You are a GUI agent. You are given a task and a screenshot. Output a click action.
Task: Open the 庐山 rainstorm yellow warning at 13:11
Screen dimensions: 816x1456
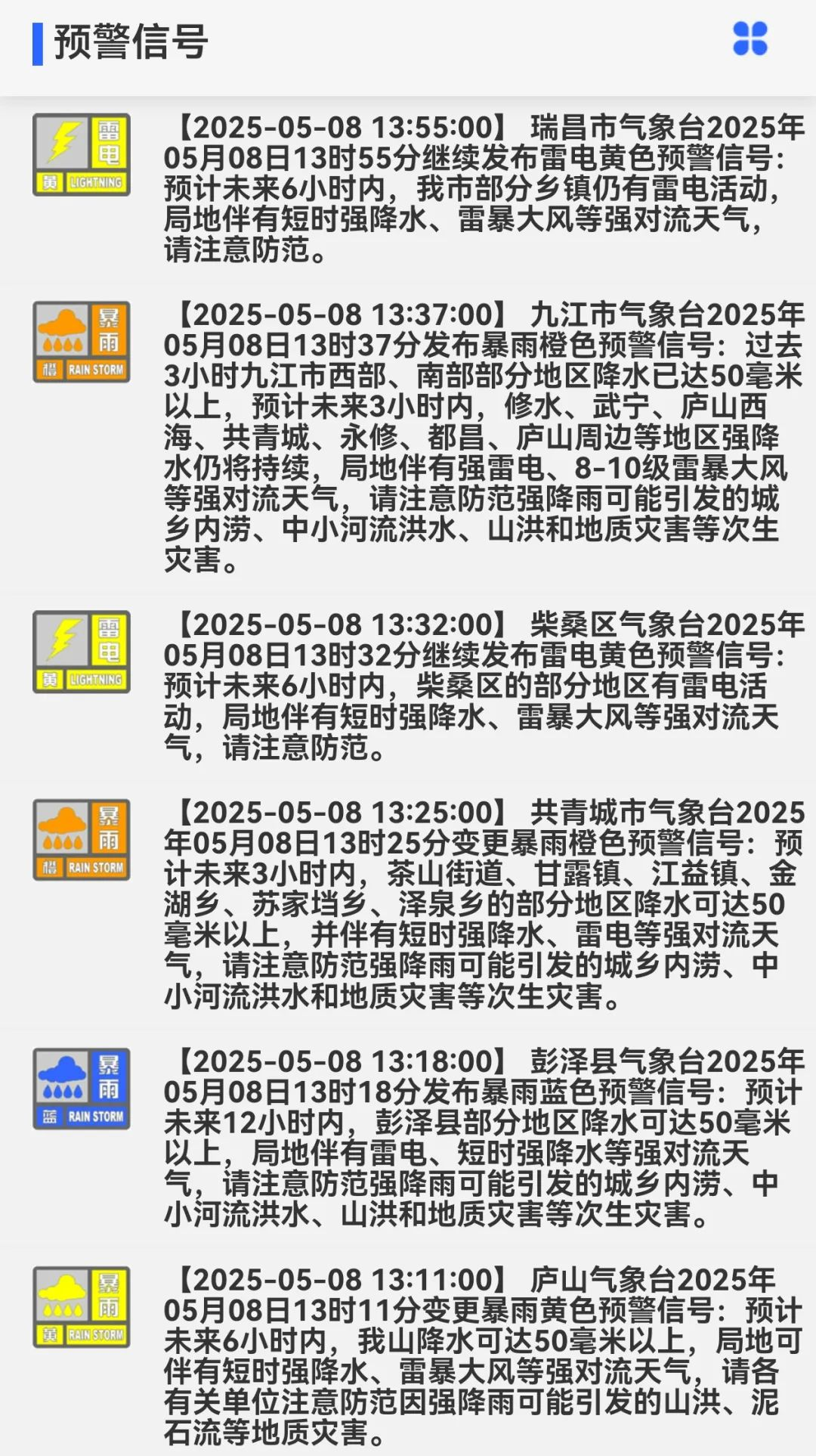(484, 1355)
